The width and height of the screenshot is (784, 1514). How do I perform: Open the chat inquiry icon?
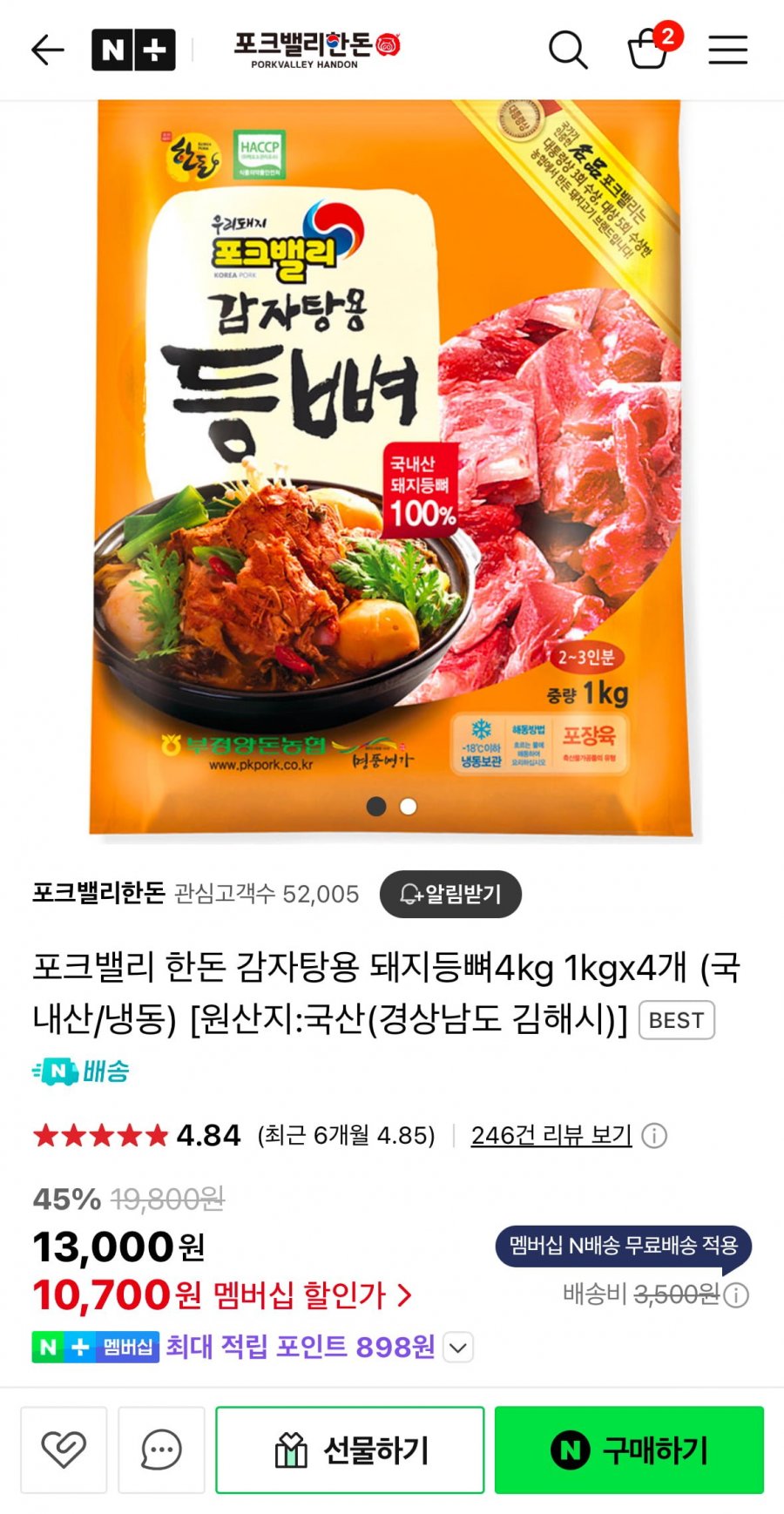[x=161, y=1450]
